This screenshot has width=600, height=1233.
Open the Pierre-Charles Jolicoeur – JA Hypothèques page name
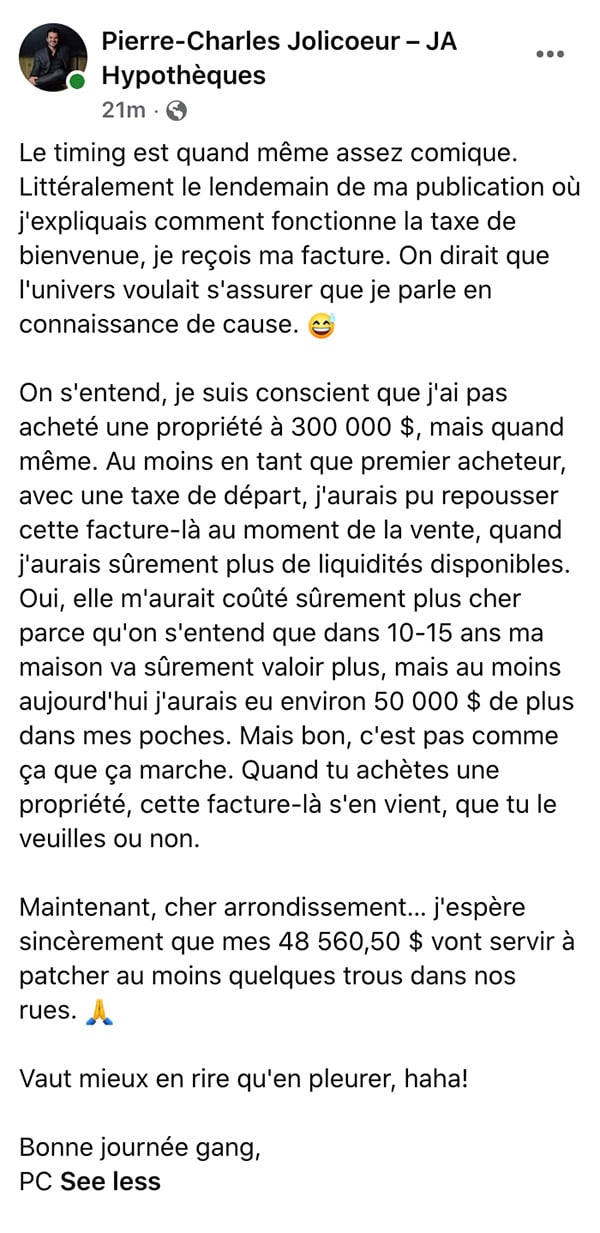pos(279,58)
